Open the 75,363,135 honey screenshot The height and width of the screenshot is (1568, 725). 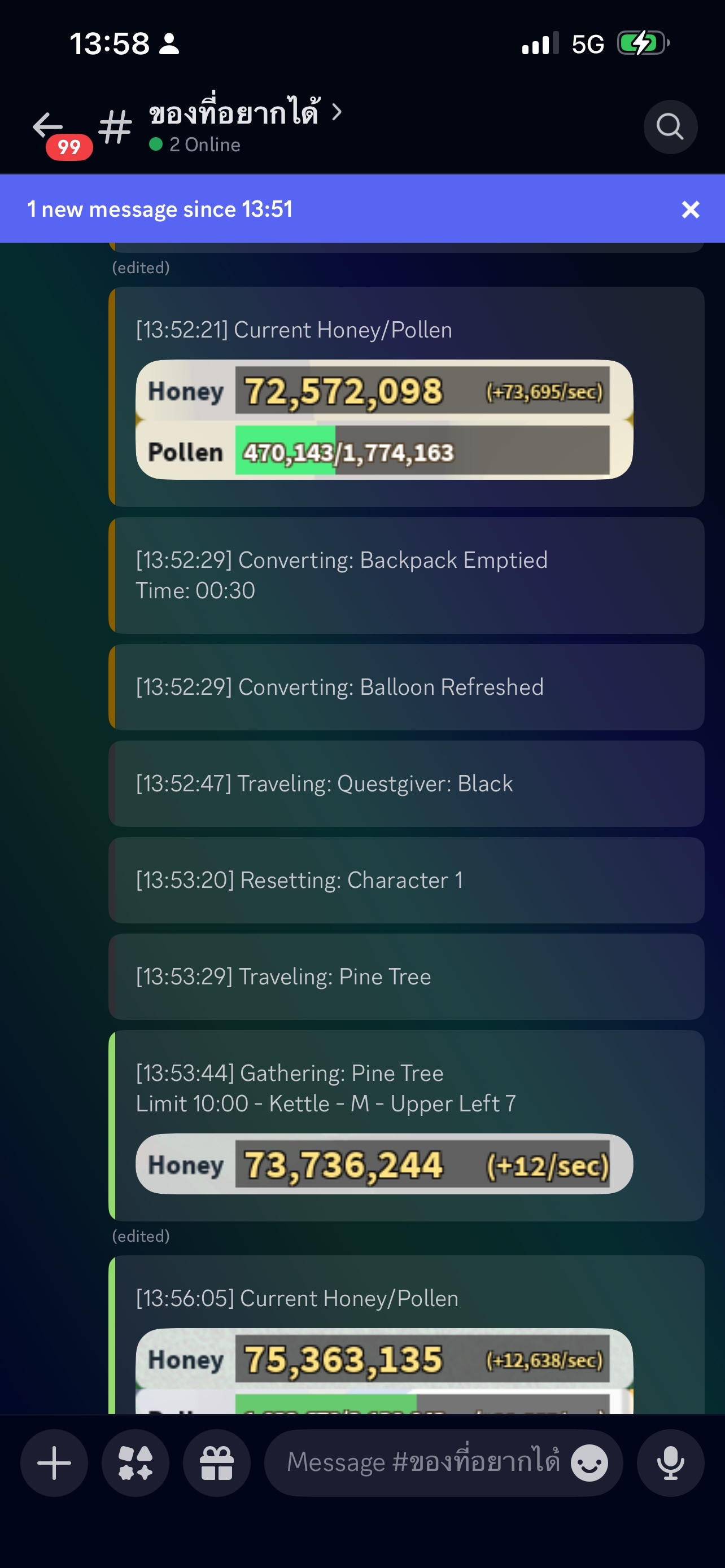(x=384, y=1369)
